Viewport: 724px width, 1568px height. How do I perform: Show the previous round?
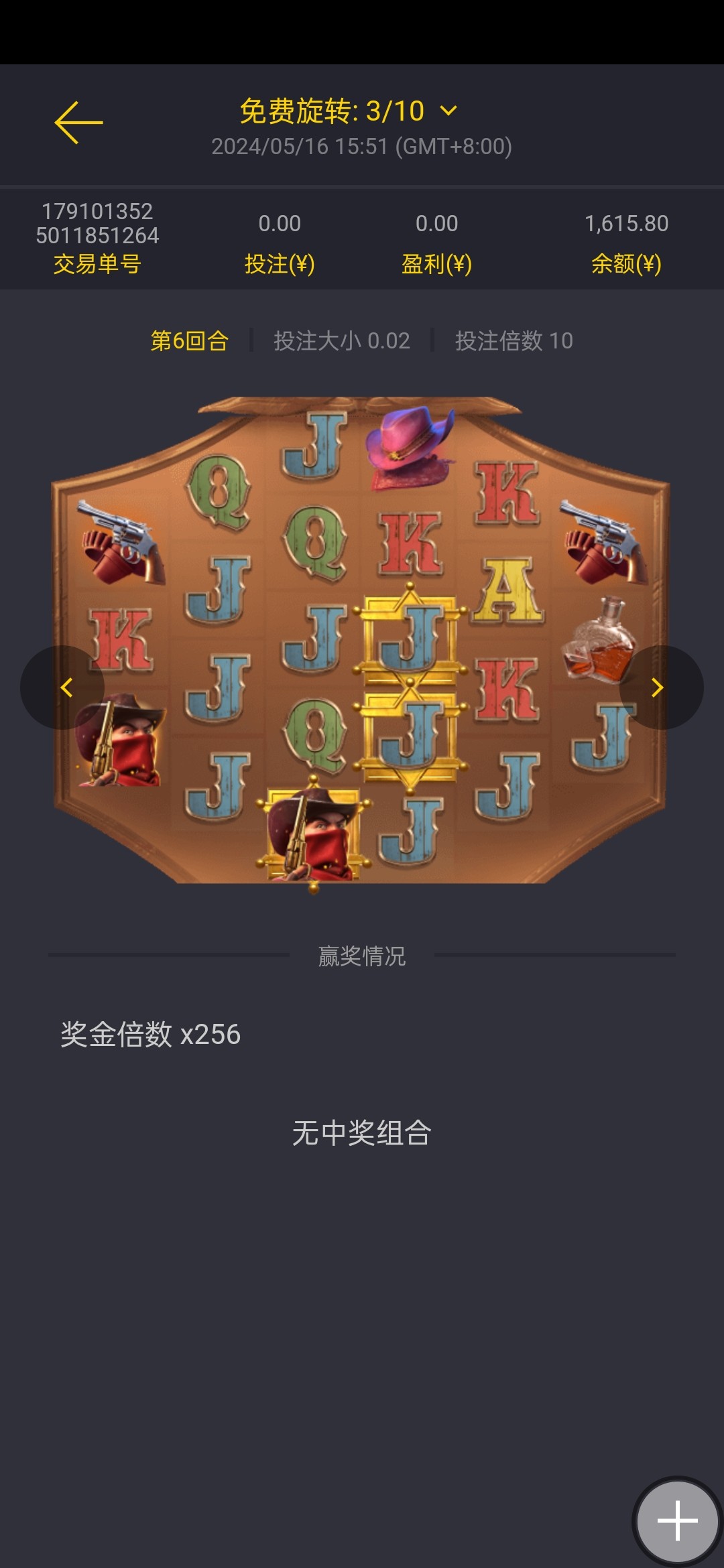(66, 688)
